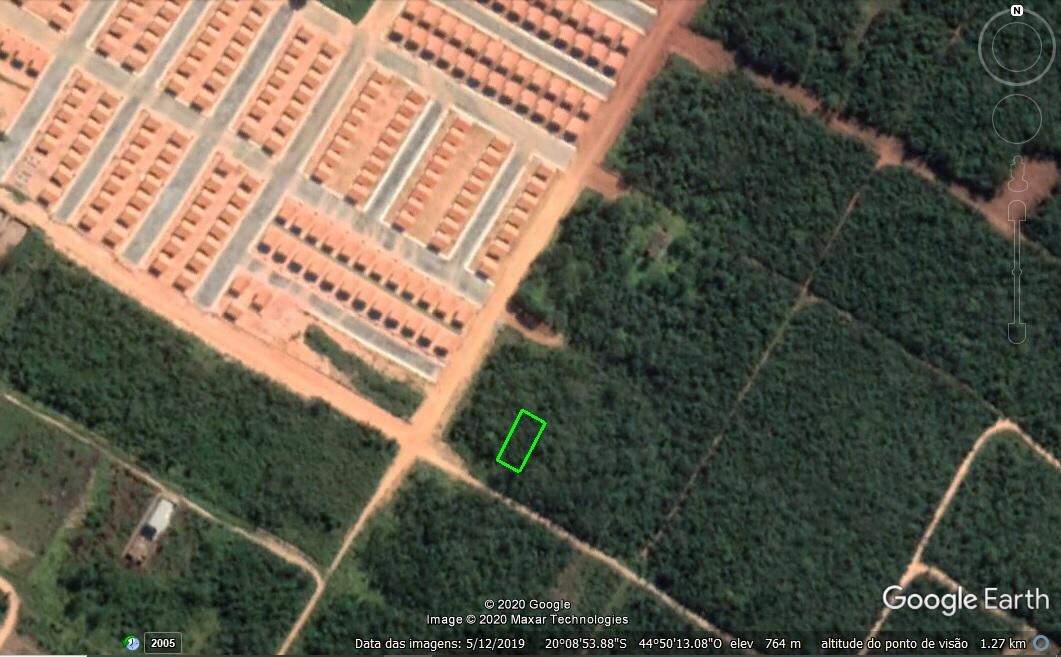1061x657 pixels.
Task: Tap the vertical zoom slider
Action: tap(1017, 270)
